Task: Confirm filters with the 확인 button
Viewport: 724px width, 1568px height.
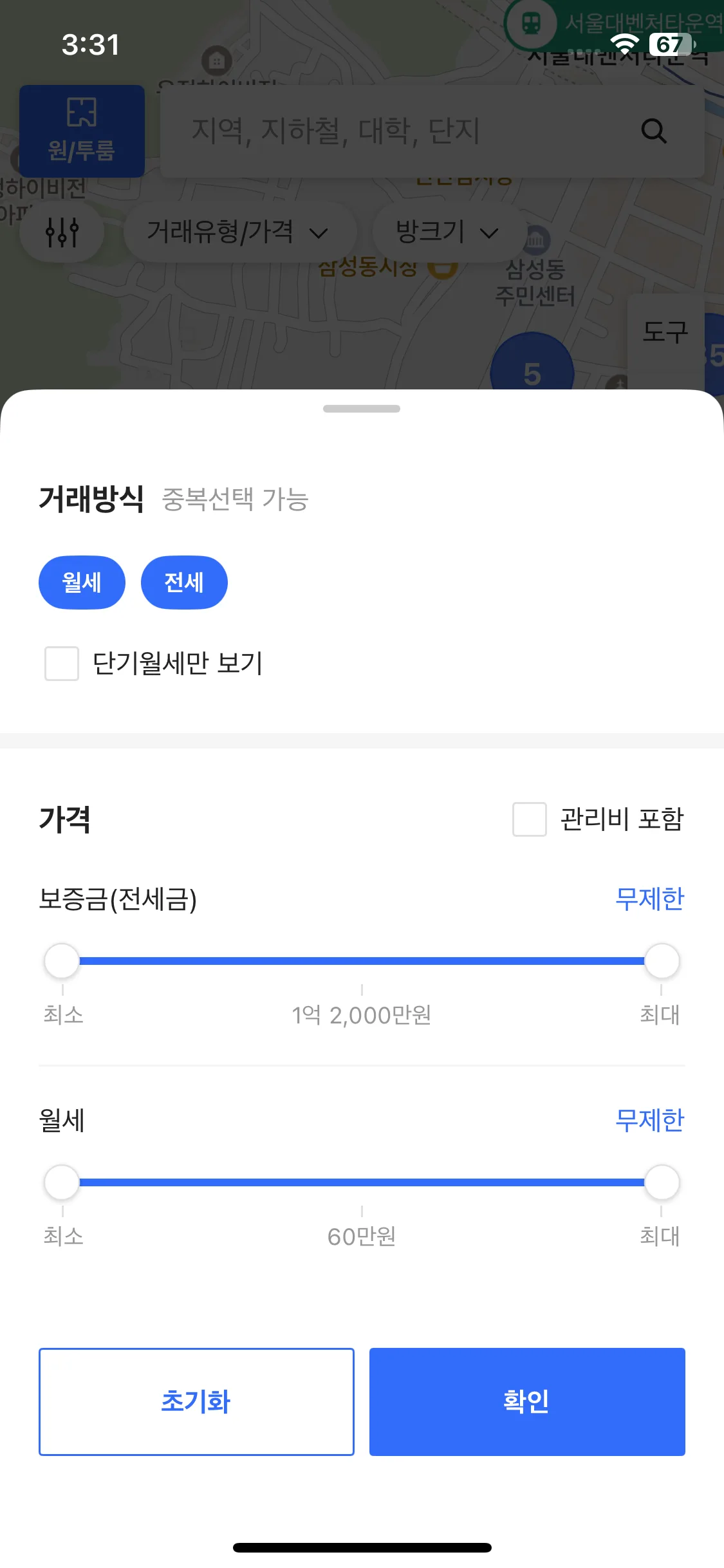Action: pos(527,1401)
